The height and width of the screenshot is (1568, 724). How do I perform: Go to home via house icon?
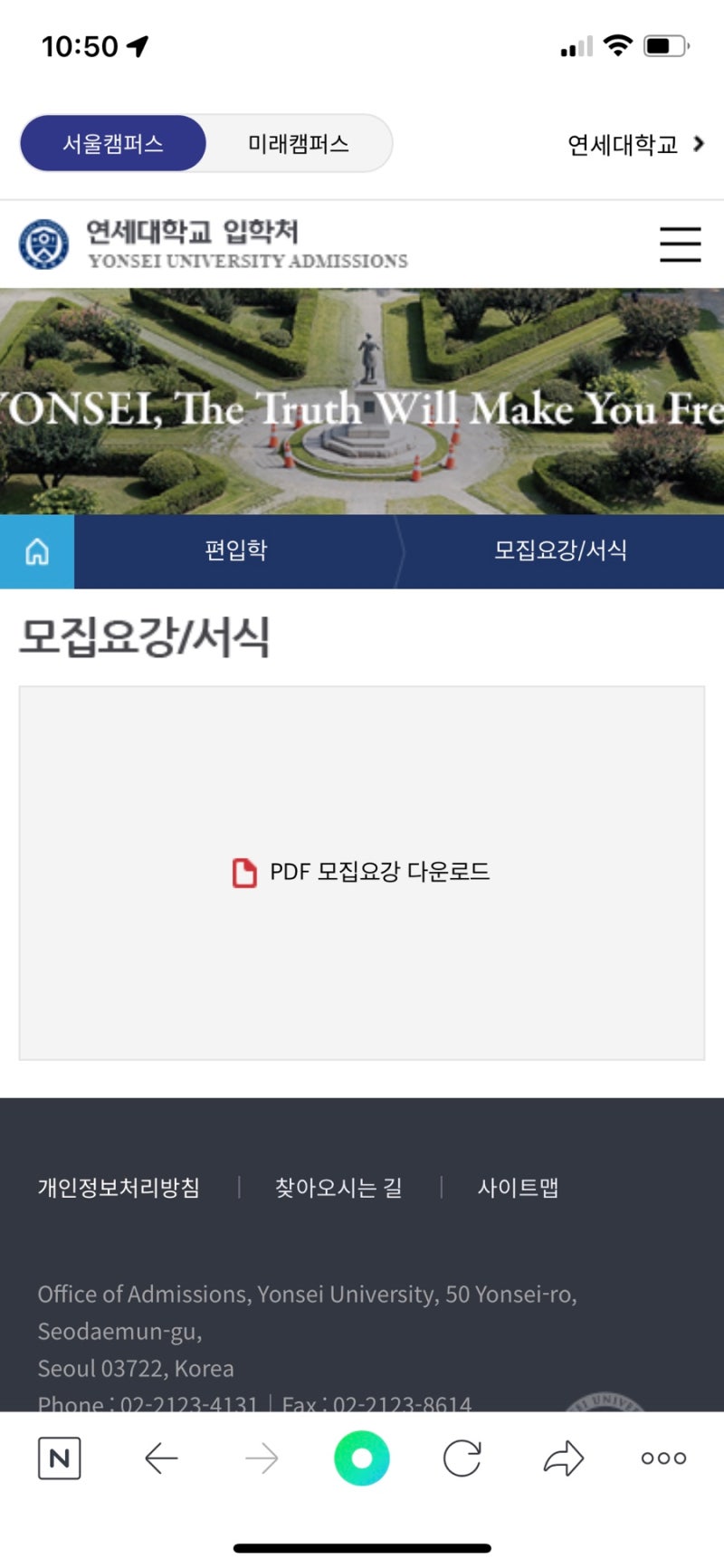pyautogui.click(x=37, y=551)
